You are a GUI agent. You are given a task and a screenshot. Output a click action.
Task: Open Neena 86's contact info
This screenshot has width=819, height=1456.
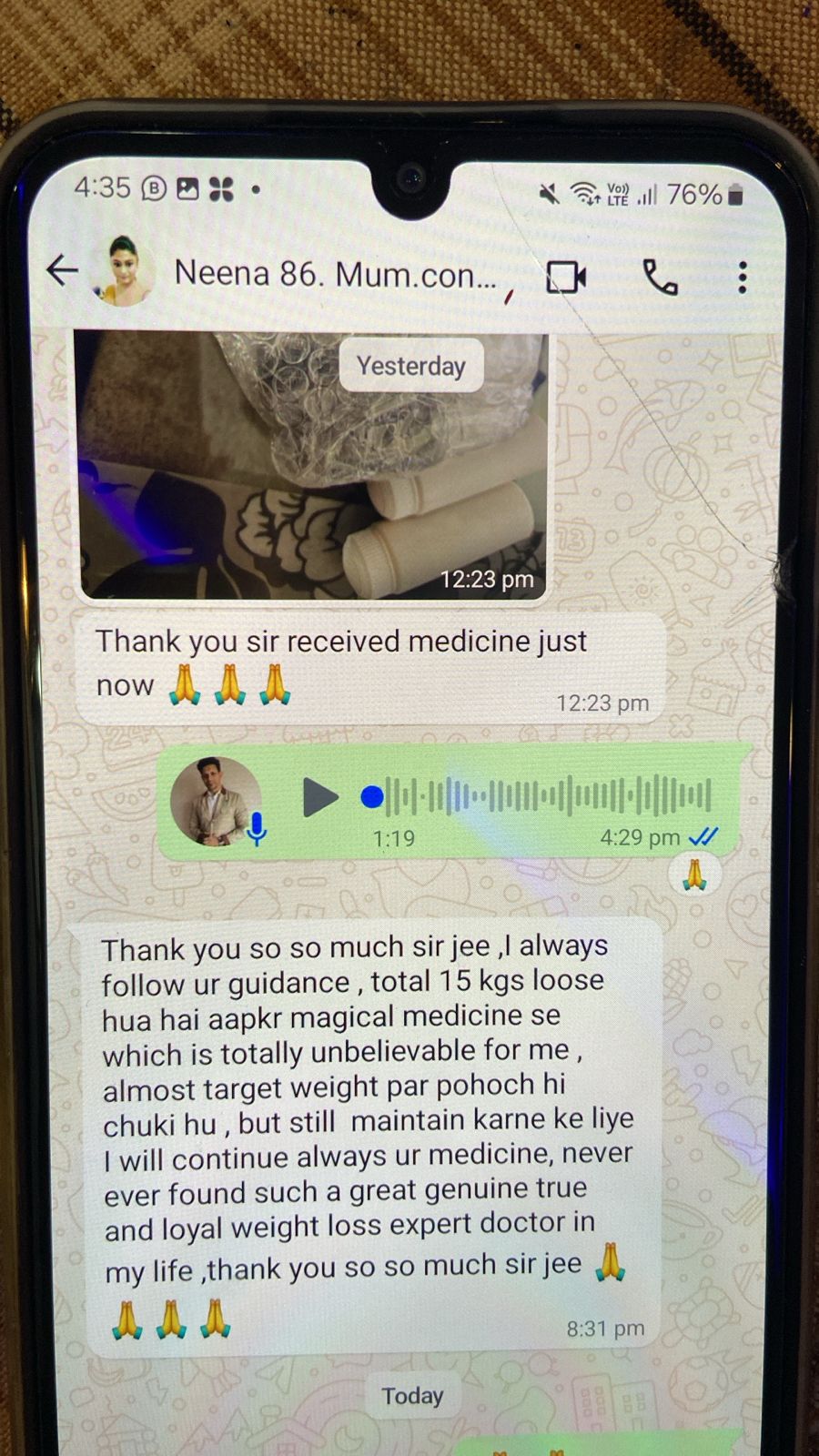pyautogui.click(x=335, y=274)
